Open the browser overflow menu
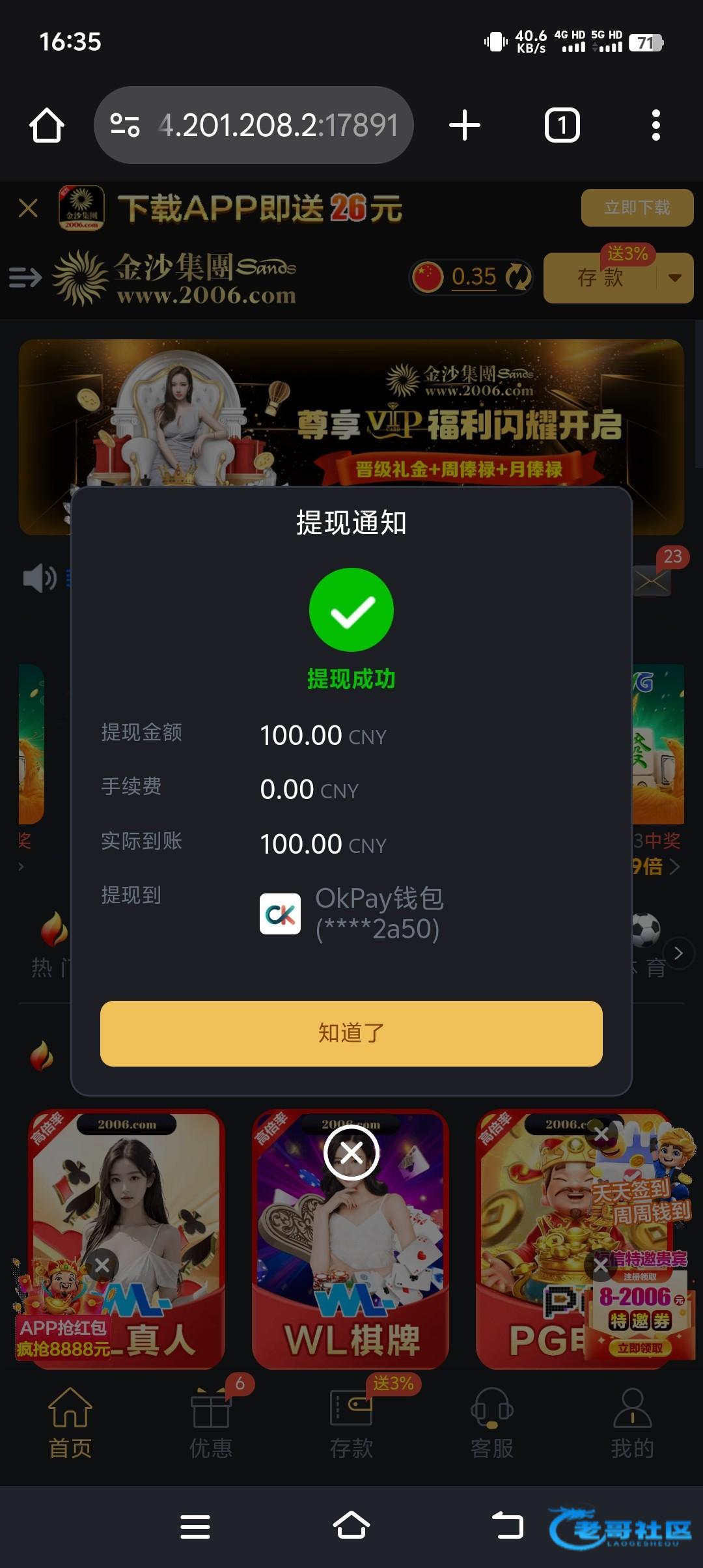Viewport: 703px width, 1568px height. click(656, 125)
